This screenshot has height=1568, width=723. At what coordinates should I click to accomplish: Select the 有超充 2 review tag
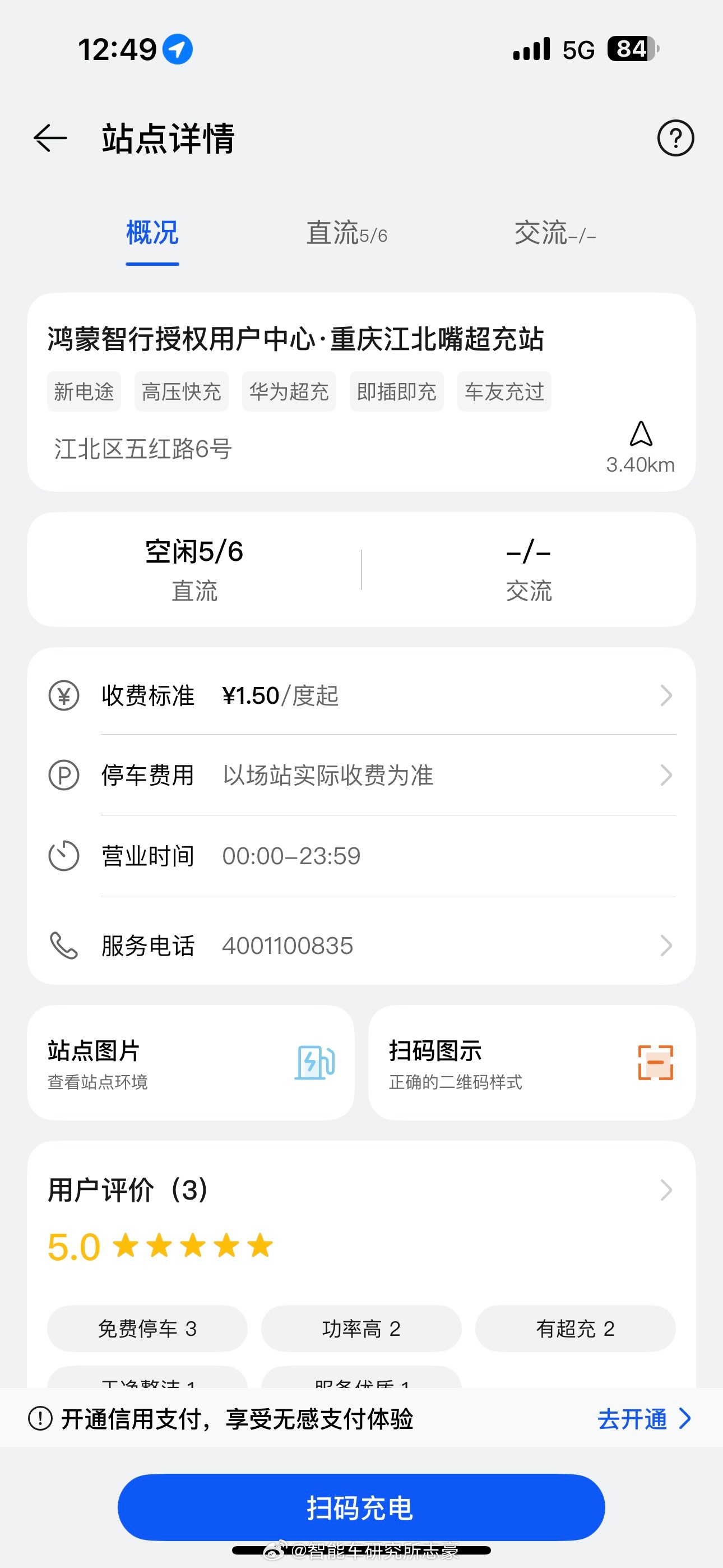click(x=575, y=1329)
